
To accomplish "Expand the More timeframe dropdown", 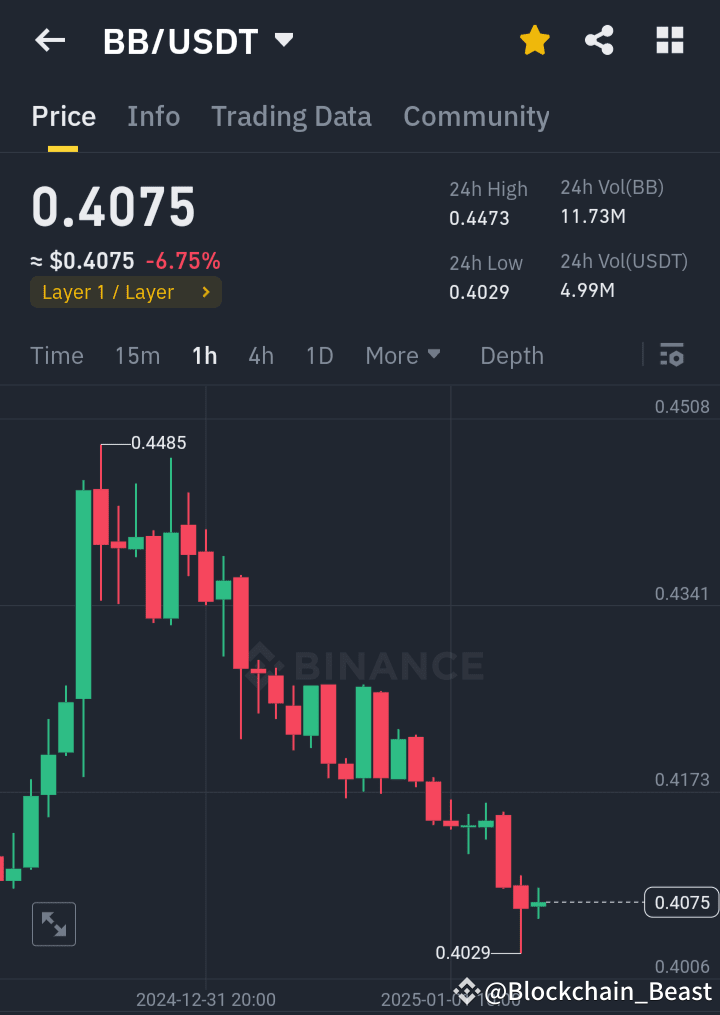I will (x=403, y=355).
